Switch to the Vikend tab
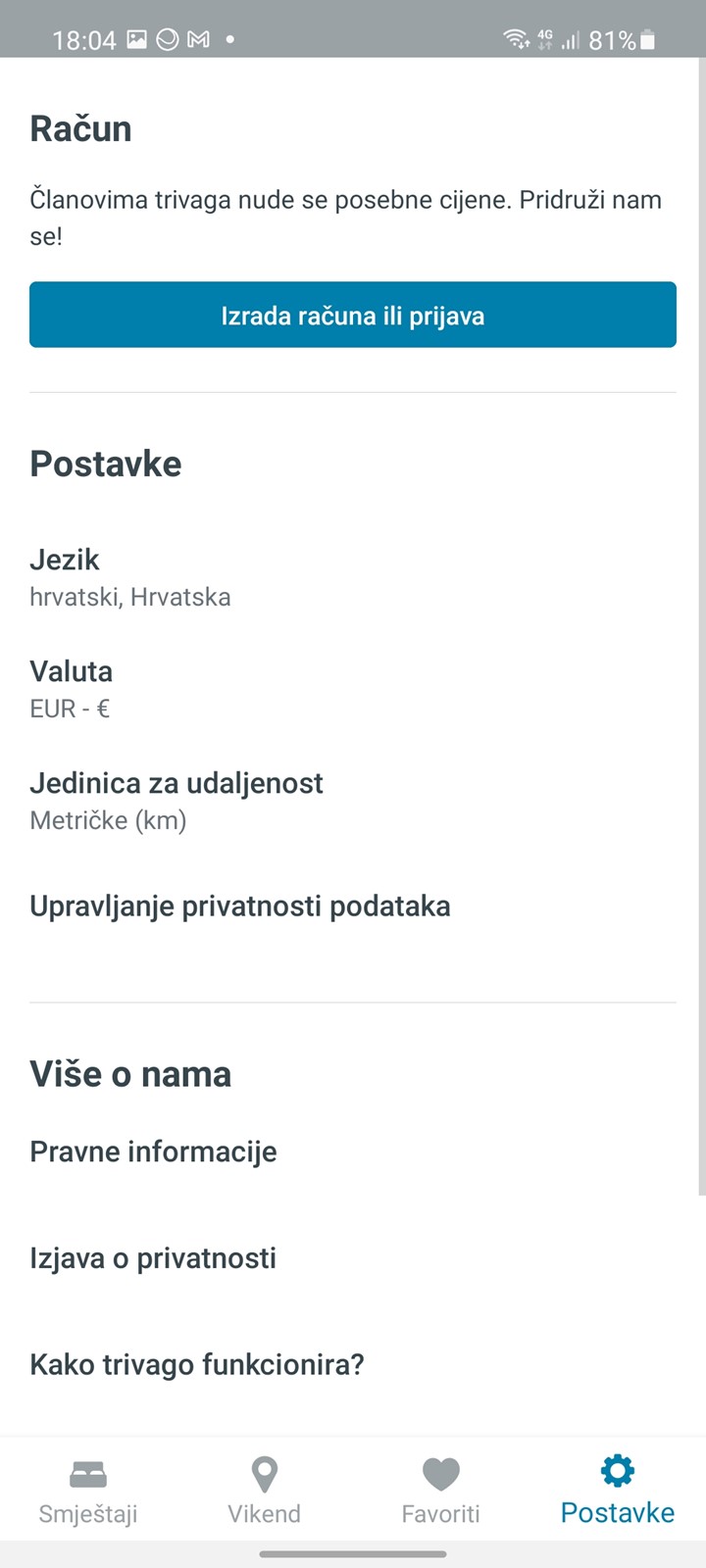This screenshot has width=706, height=1568. coord(265,1491)
